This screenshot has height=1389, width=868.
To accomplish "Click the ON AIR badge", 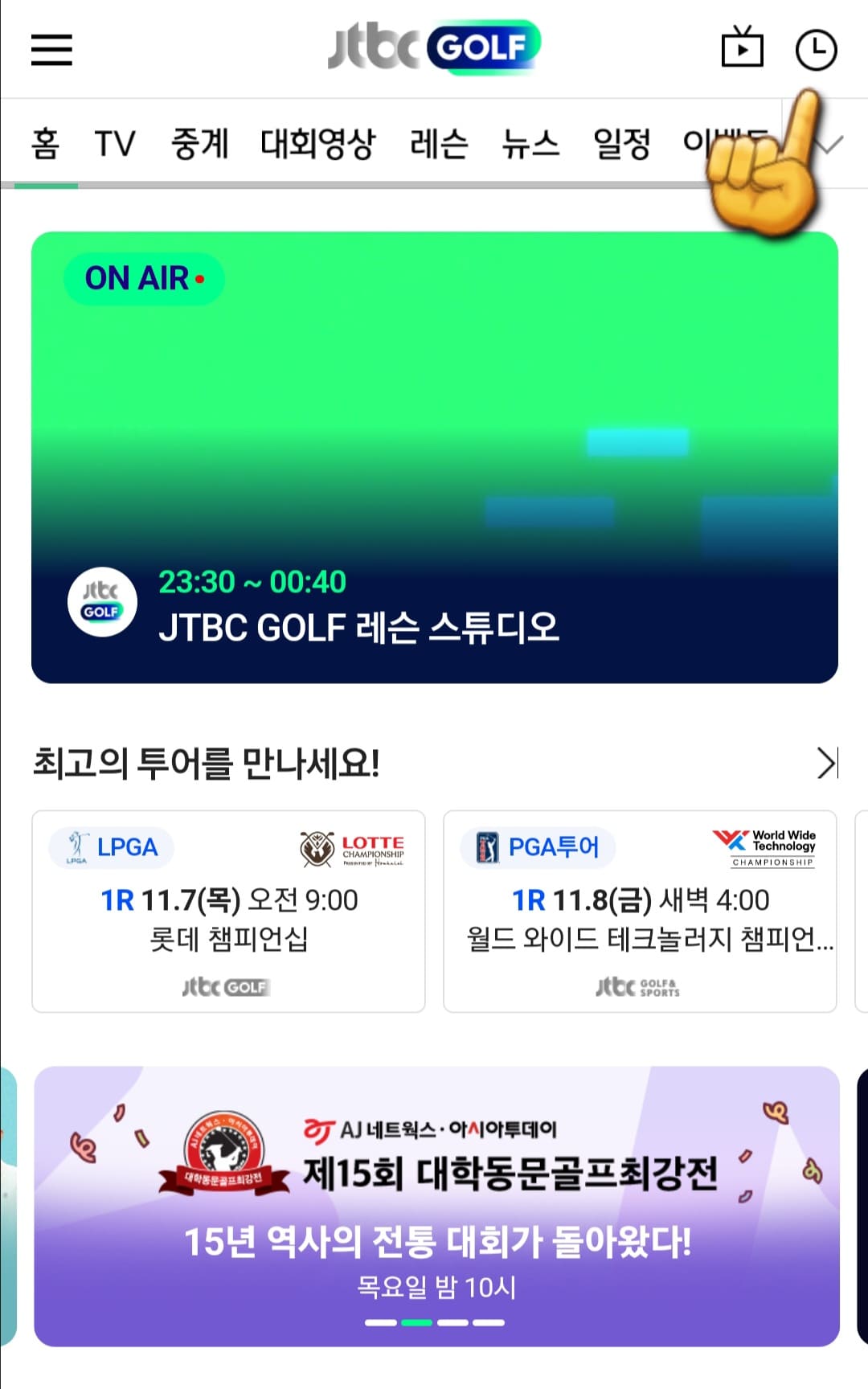I will point(143,279).
